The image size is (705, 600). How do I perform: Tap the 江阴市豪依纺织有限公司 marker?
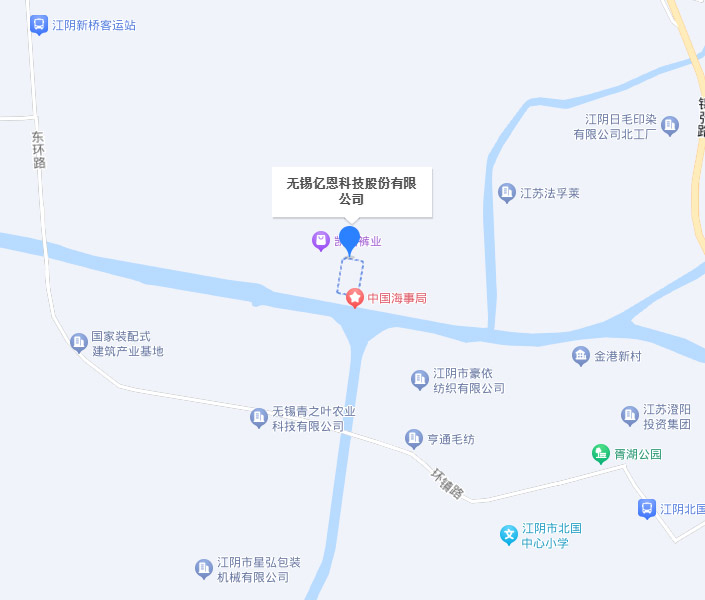point(420,379)
